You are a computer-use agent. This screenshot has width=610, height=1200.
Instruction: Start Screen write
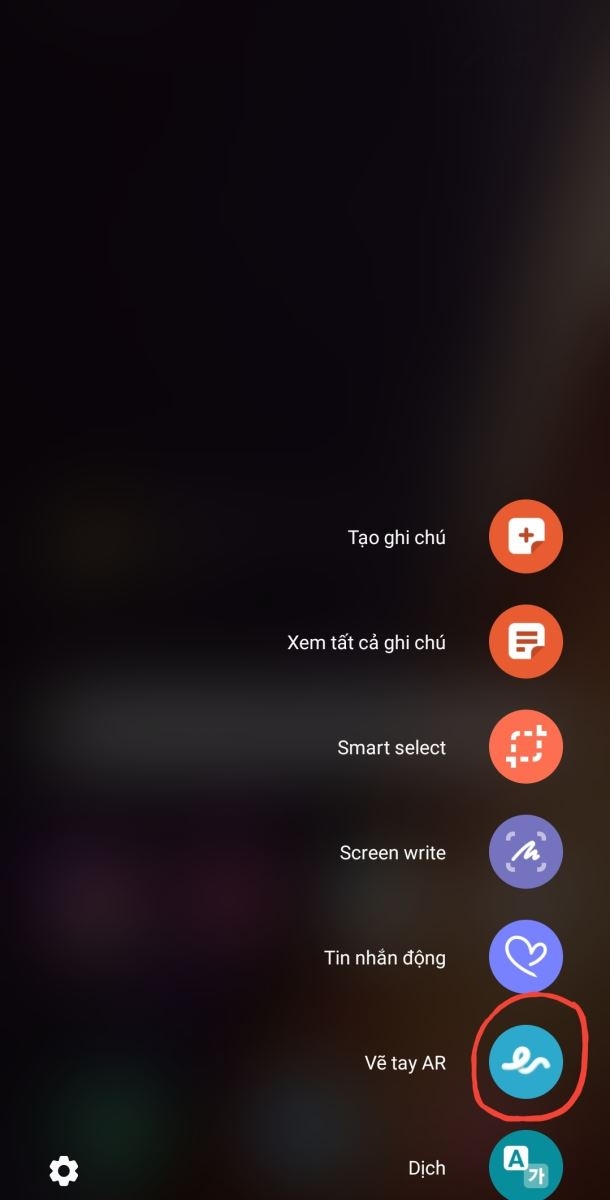(x=525, y=852)
